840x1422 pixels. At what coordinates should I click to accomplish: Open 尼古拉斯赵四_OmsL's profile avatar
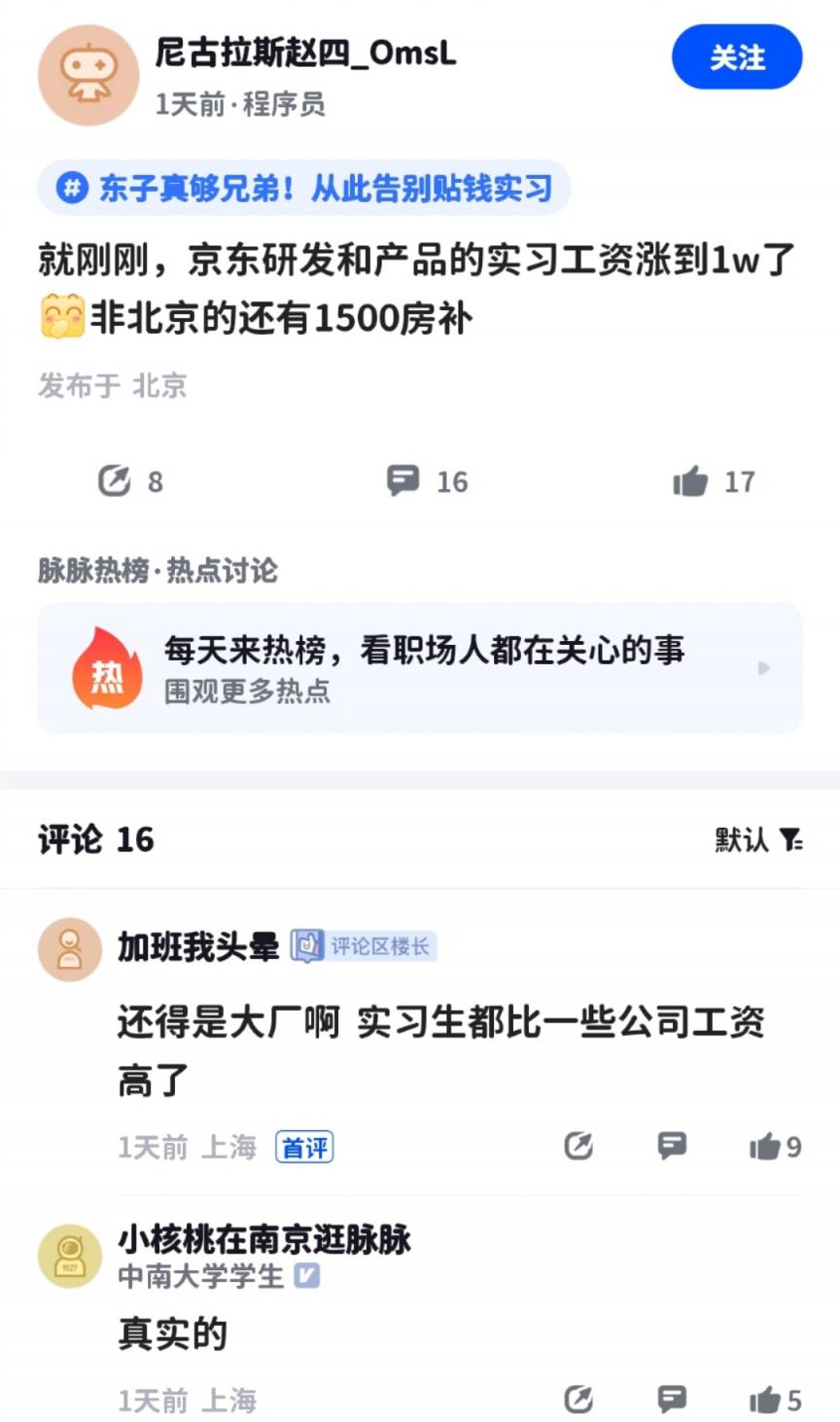coord(88,75)
